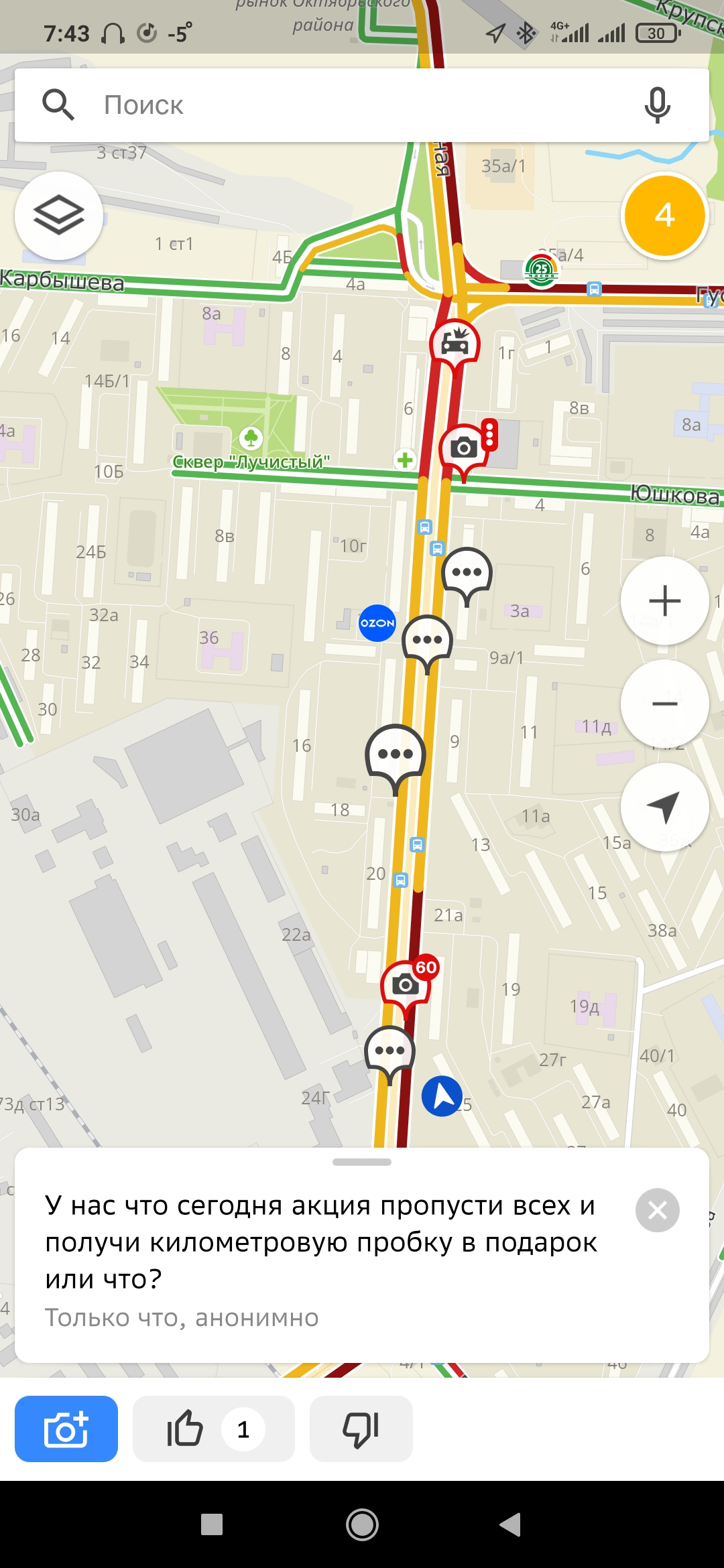Go back using system back button
This screenshot has width=724, height=1568.
click(x=511, y=1524)
